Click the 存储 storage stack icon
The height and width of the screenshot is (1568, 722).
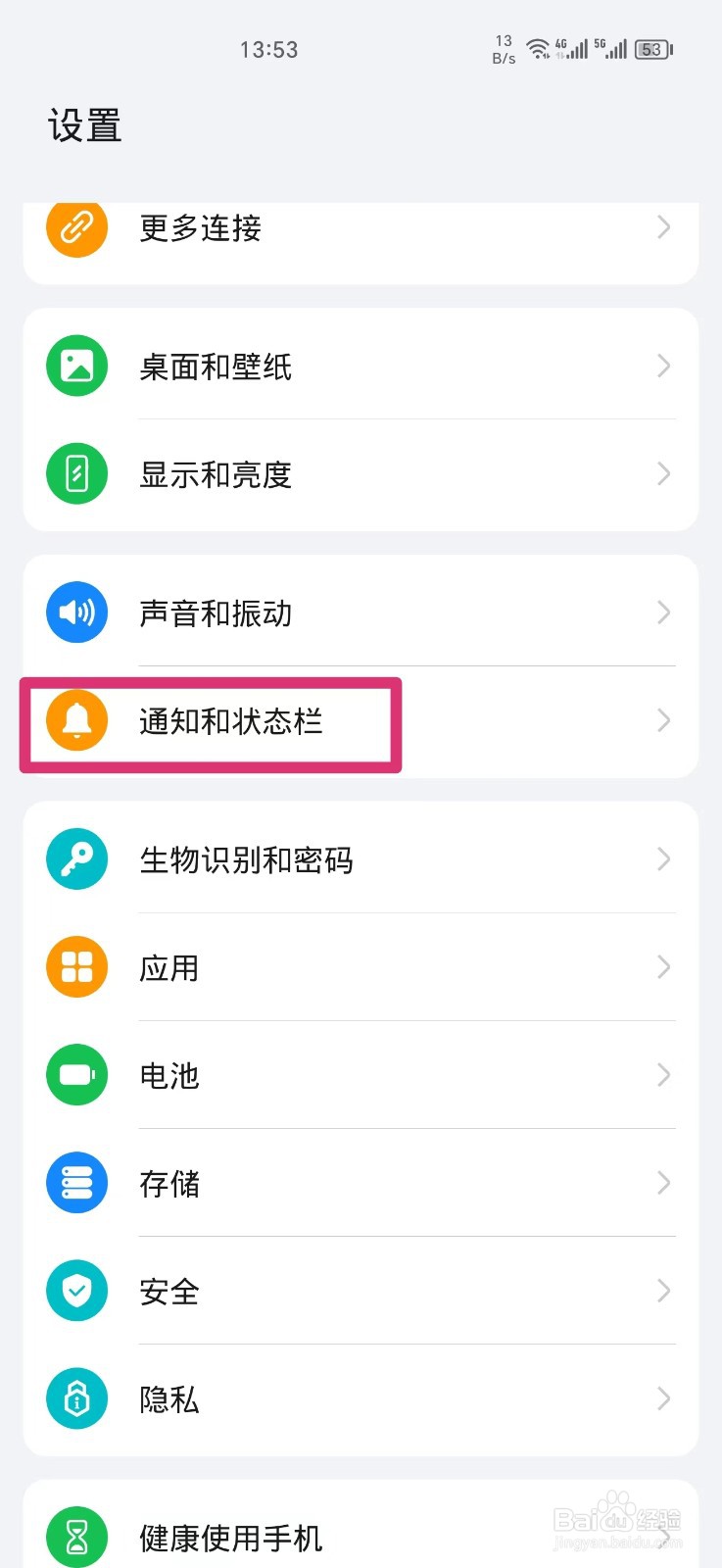(x=76, y=1183)
